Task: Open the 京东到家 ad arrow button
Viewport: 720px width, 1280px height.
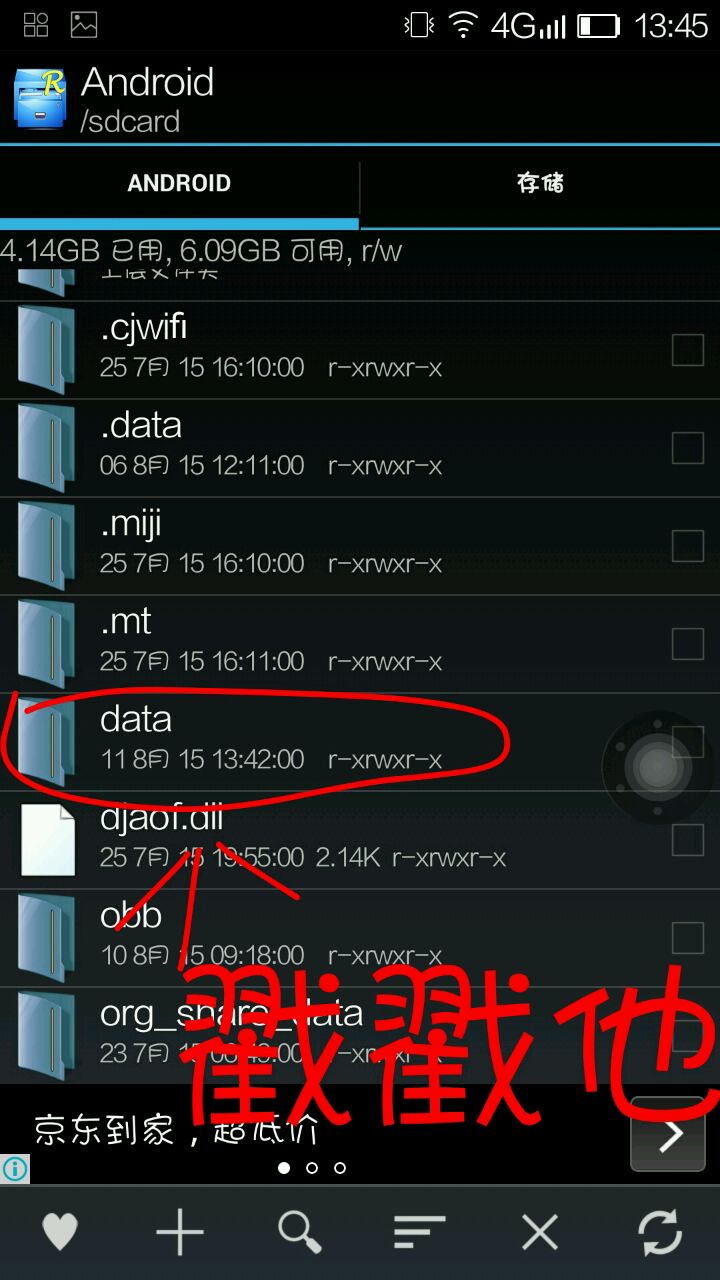Action: (x=668, y=1134)
